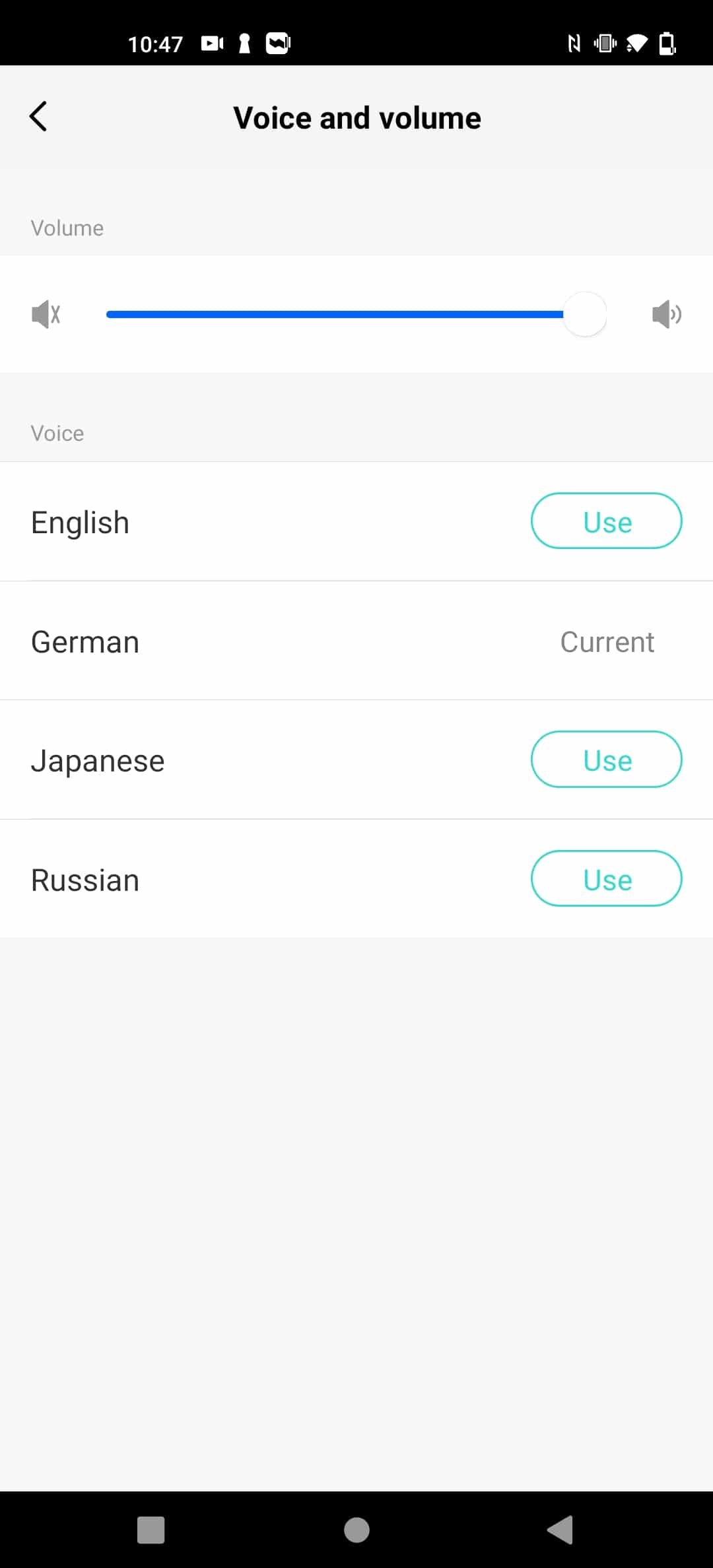Tap the system home button
713x1568 pixels.
(x=356, y=1530)
